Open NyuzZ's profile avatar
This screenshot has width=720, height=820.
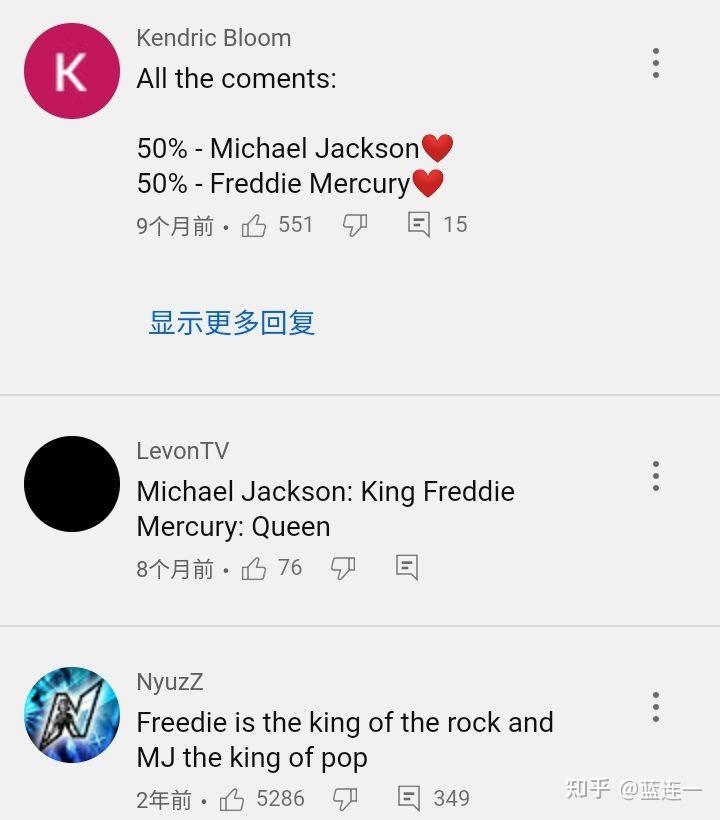point(71,715)
